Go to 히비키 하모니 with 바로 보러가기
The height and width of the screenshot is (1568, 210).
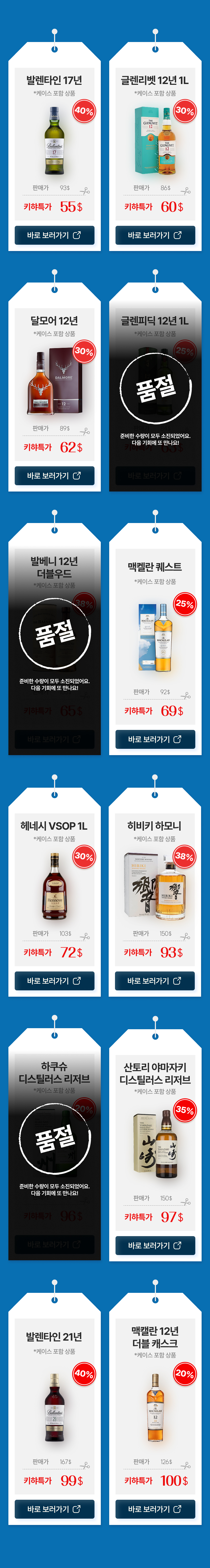[x=155, y=981]
